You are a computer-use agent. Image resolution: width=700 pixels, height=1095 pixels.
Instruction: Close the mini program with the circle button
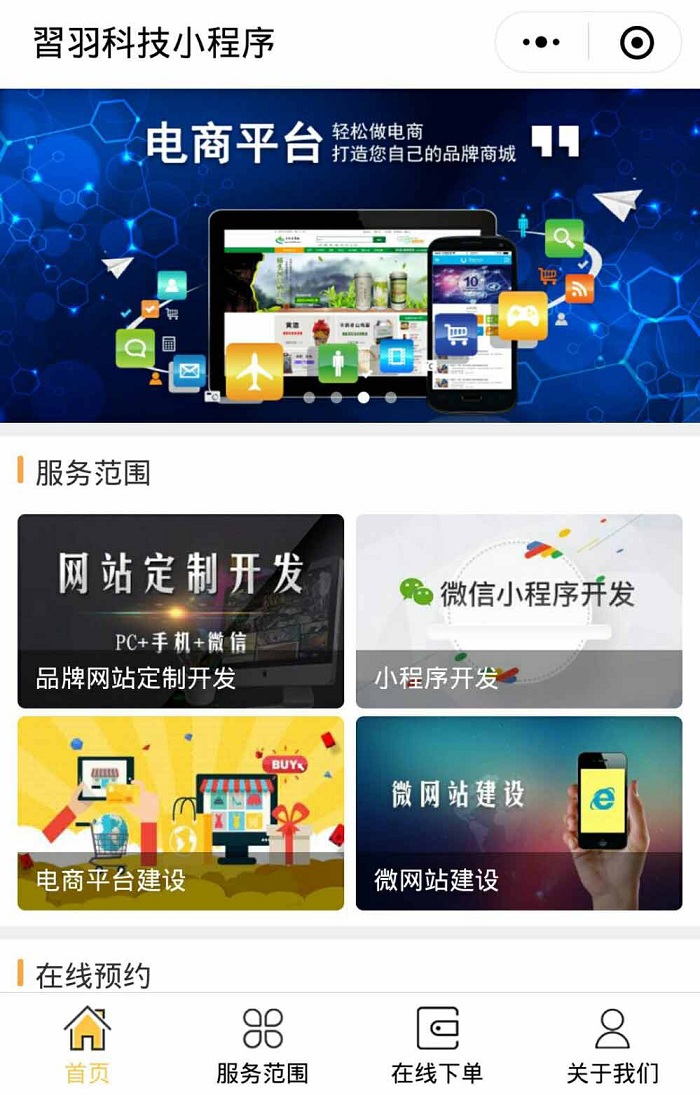click(x=637, y=42)
